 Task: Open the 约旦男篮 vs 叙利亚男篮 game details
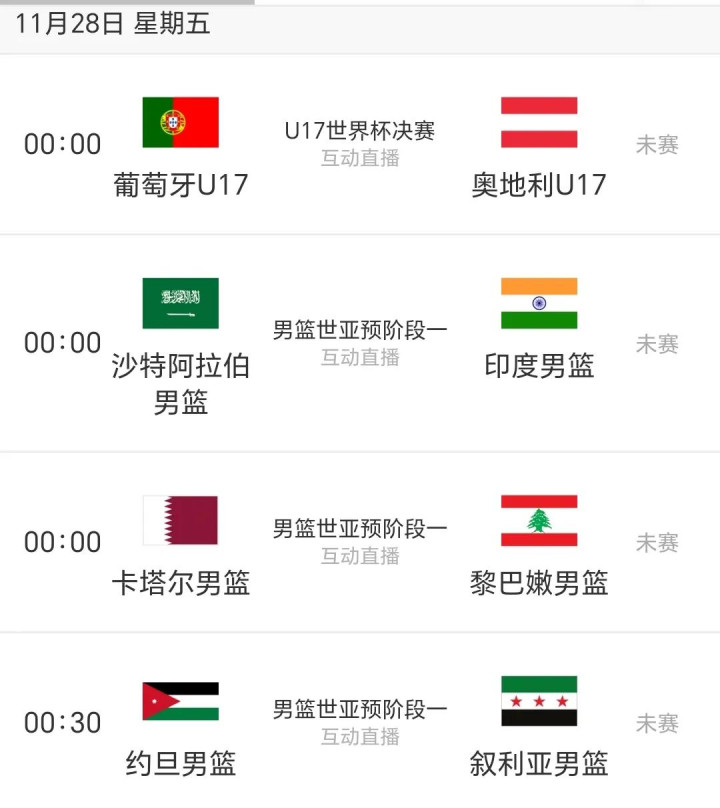tap(360, 721)
